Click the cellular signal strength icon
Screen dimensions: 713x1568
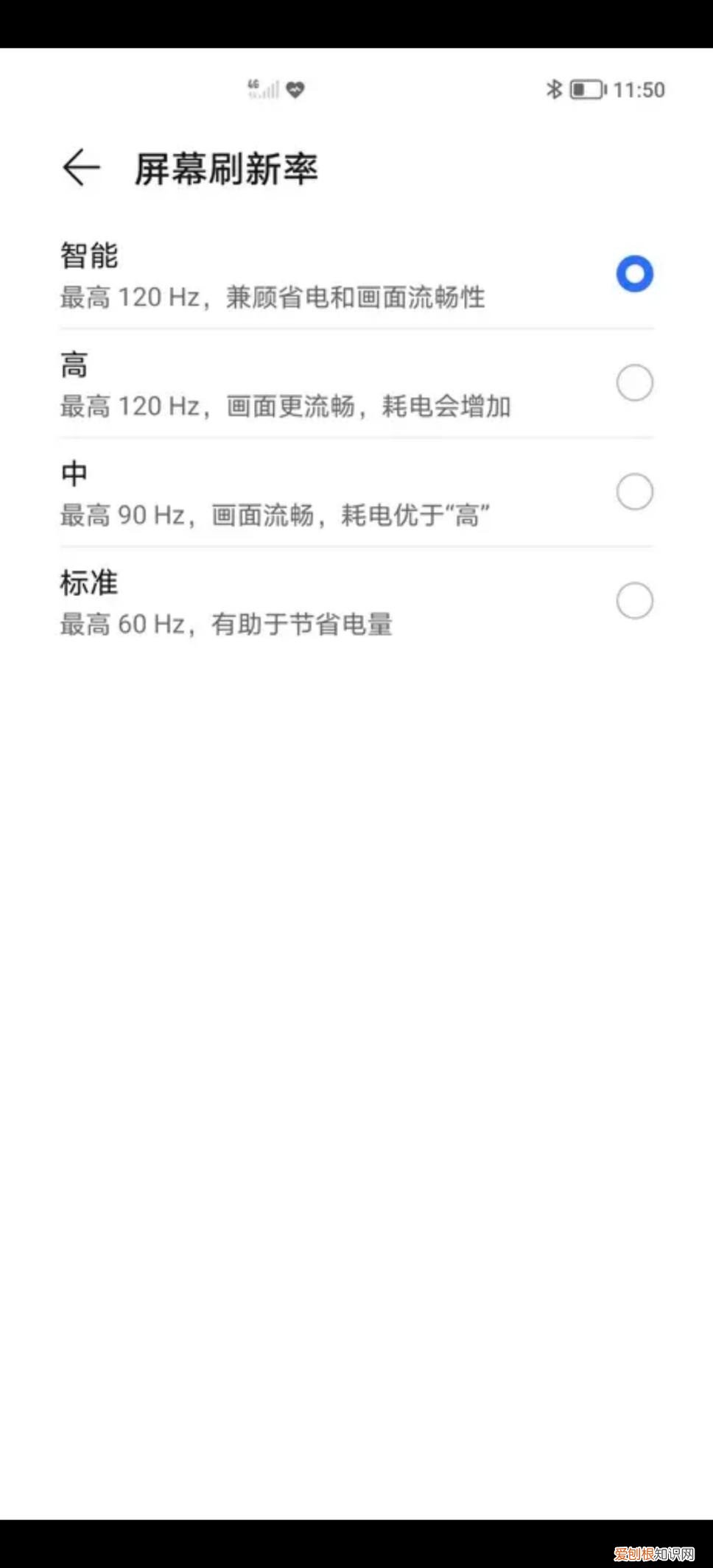pyautogui.click(x=267, y=91)
